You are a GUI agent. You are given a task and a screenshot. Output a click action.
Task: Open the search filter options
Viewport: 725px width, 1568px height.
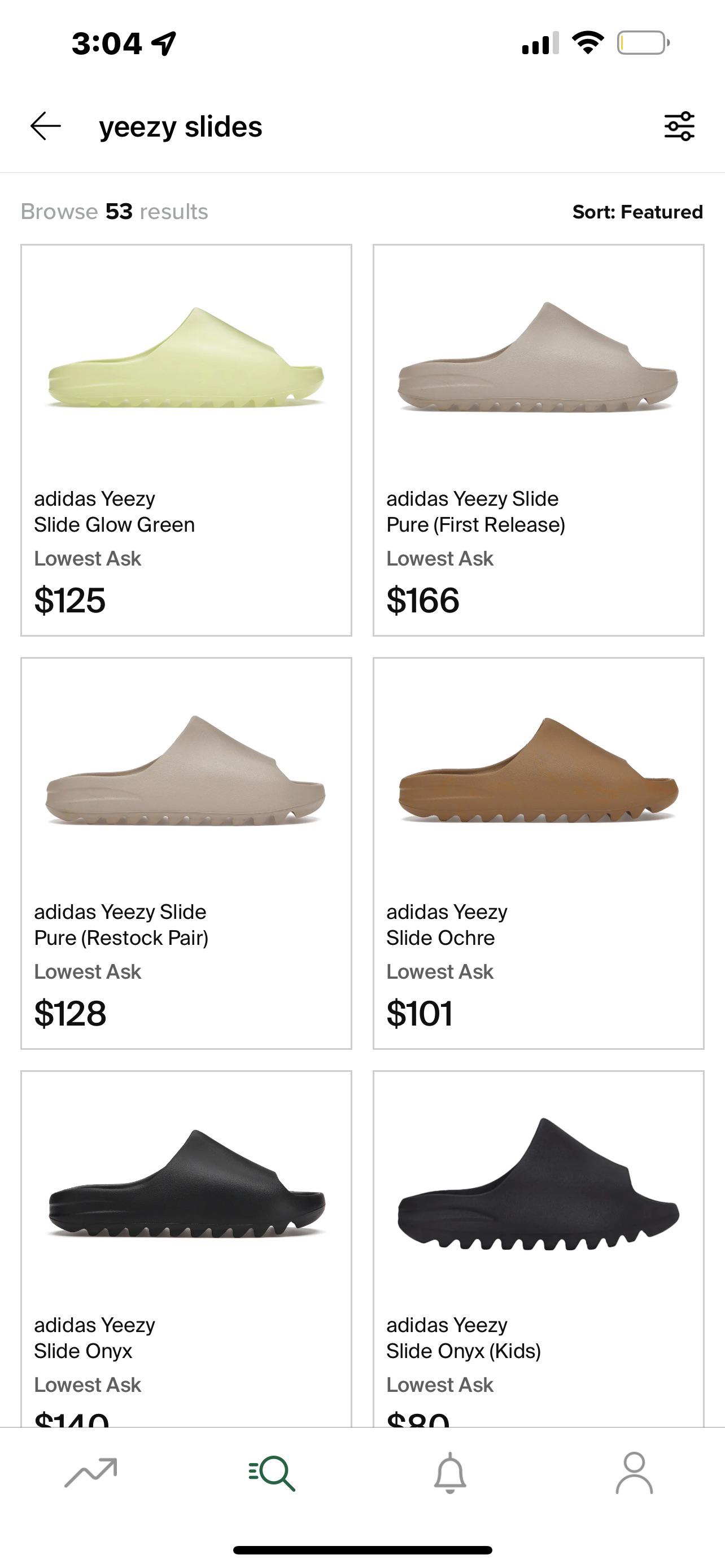(x=680, y=126)
